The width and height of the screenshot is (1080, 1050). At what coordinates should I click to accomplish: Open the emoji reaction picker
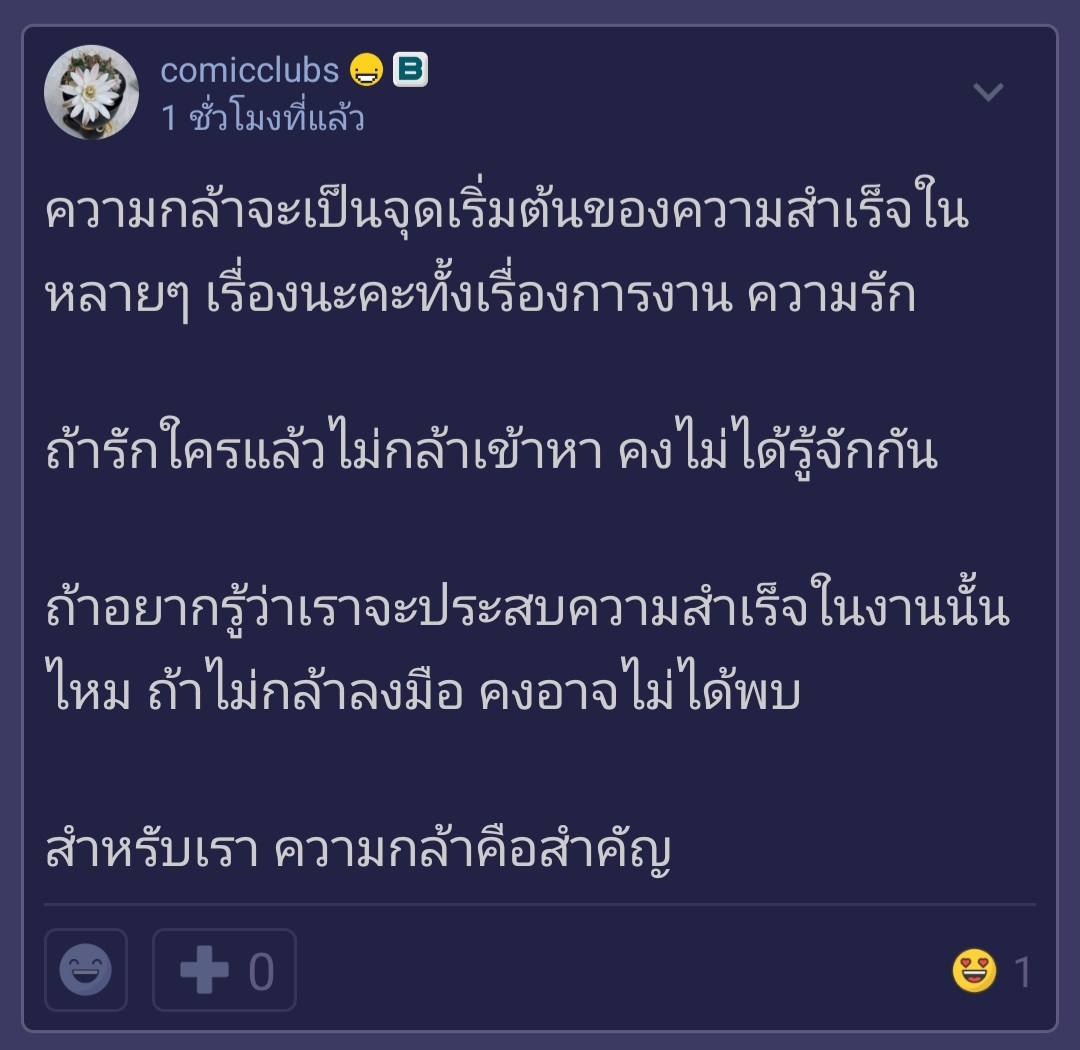(x=86, y=970)
